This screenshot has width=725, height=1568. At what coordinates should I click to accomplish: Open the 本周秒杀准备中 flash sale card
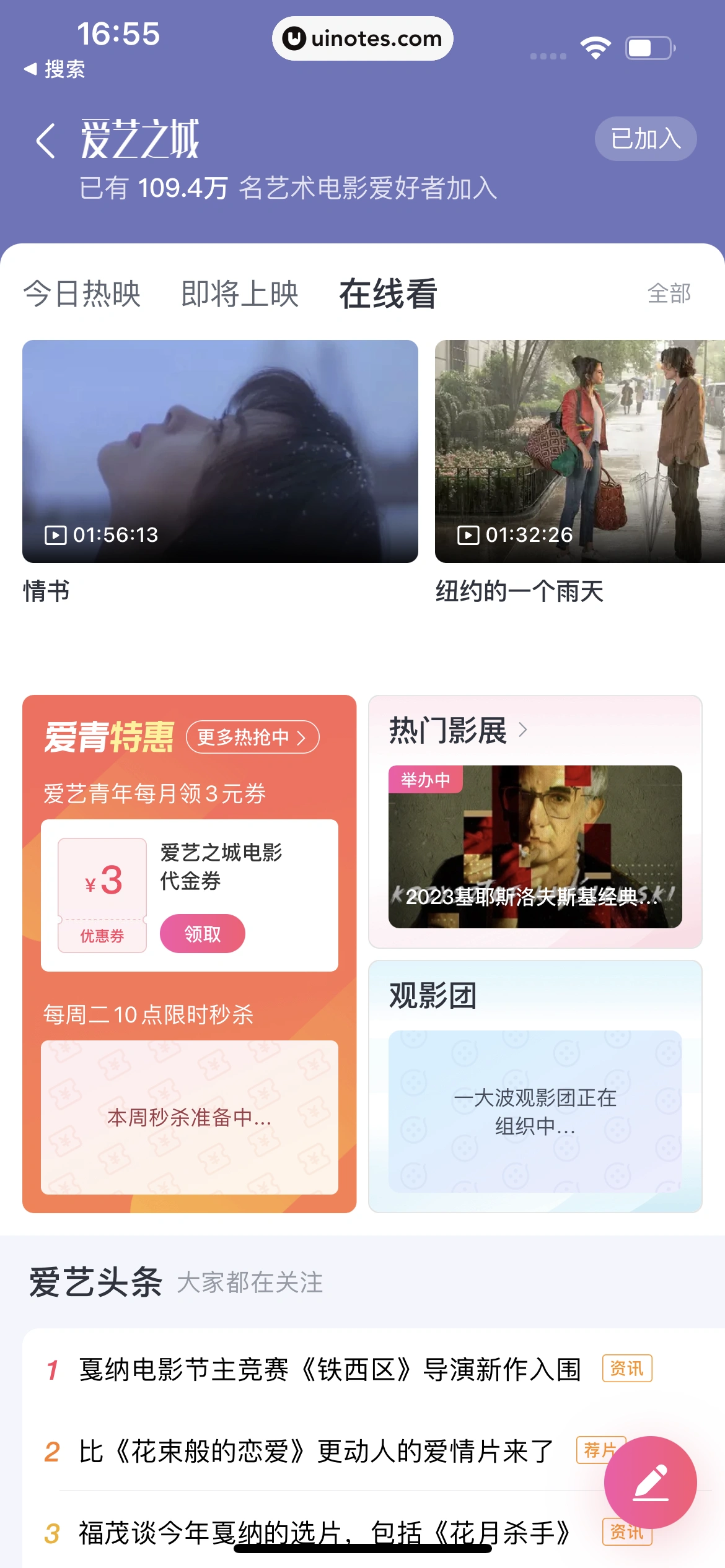pyautogui.click(x=189, y=1117)
